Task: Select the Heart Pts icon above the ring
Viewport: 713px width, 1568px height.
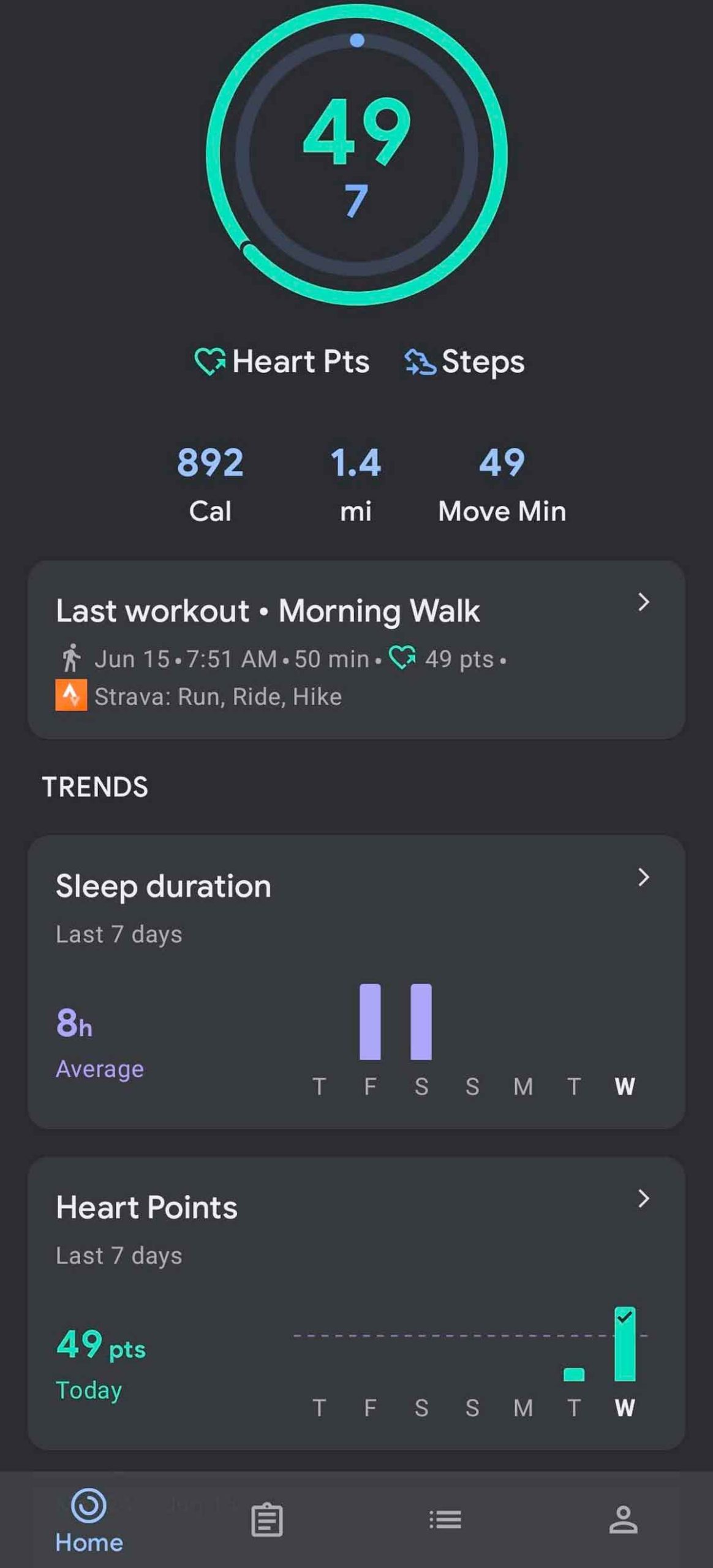Action: tap(210, 361)
